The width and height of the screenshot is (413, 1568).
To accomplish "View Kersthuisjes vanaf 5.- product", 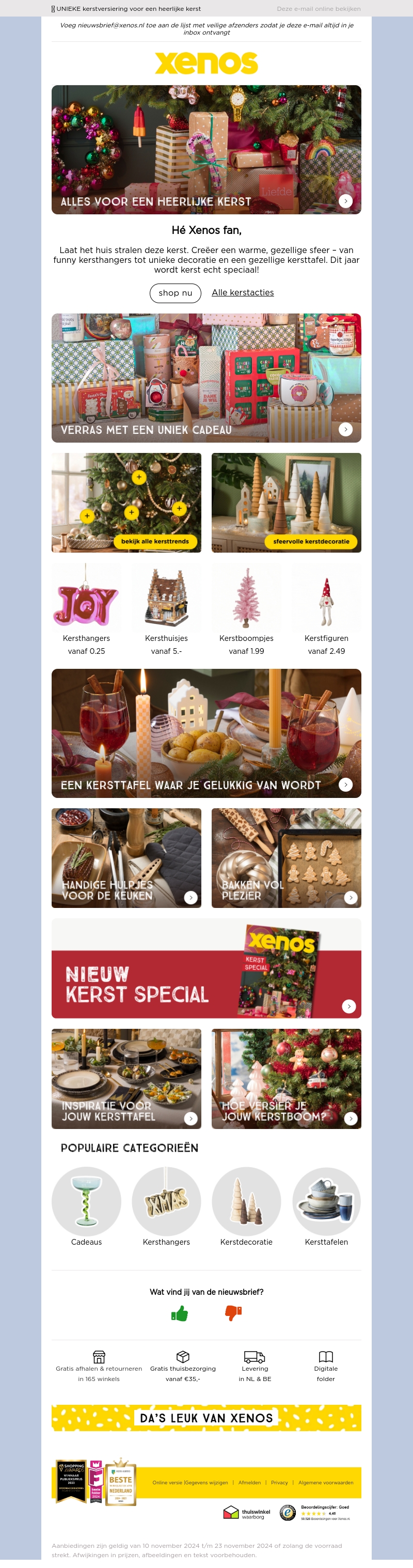I will (166, 609).
